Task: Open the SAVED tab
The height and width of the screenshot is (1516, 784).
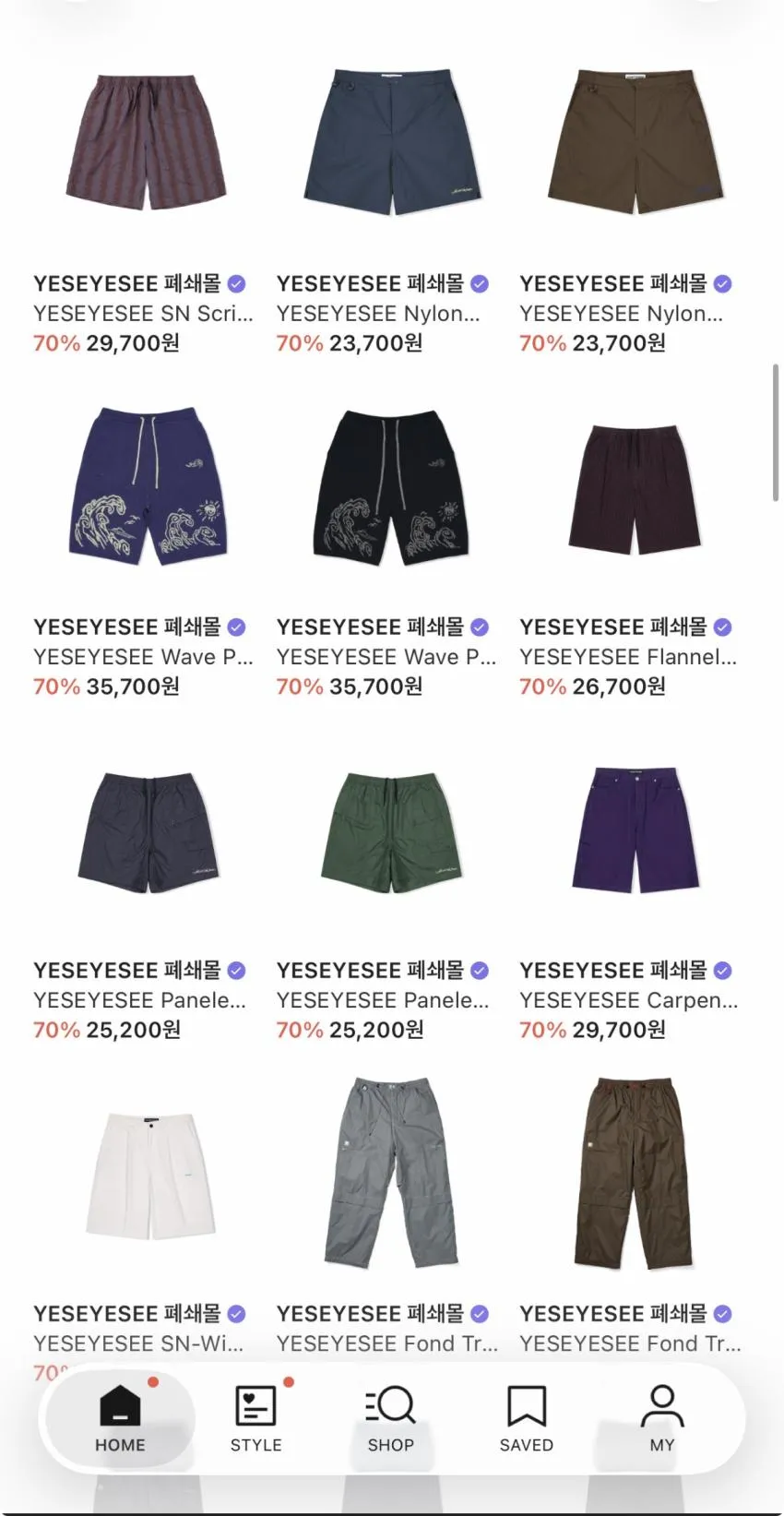Action: click(x=526, y=1419)
